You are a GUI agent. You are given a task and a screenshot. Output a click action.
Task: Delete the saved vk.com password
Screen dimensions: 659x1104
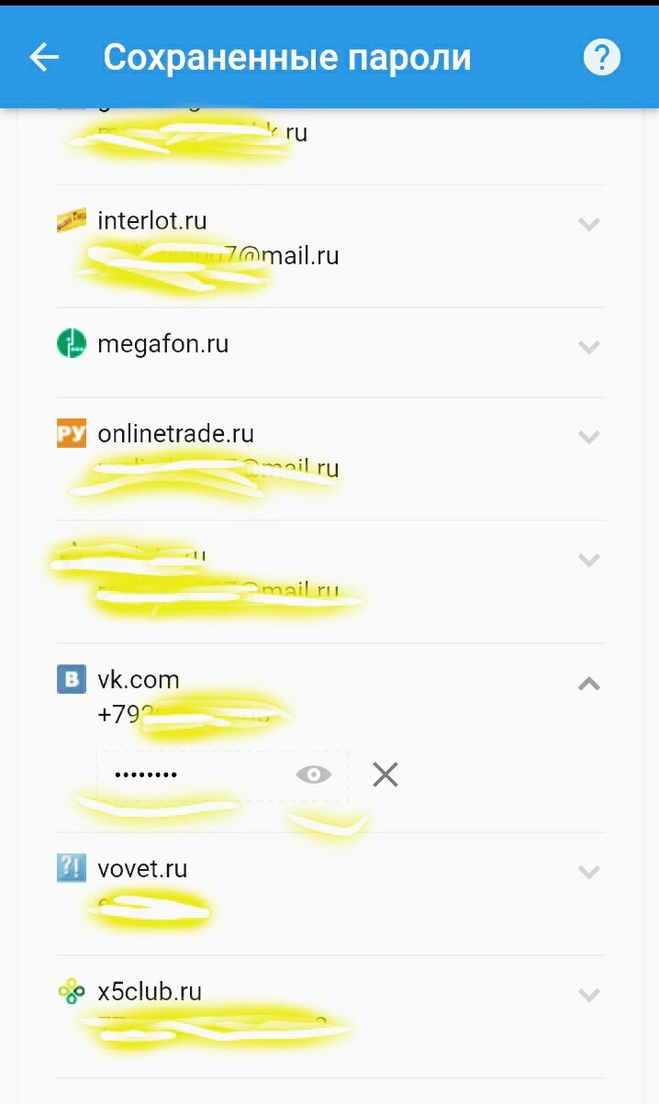click(385, 774)
